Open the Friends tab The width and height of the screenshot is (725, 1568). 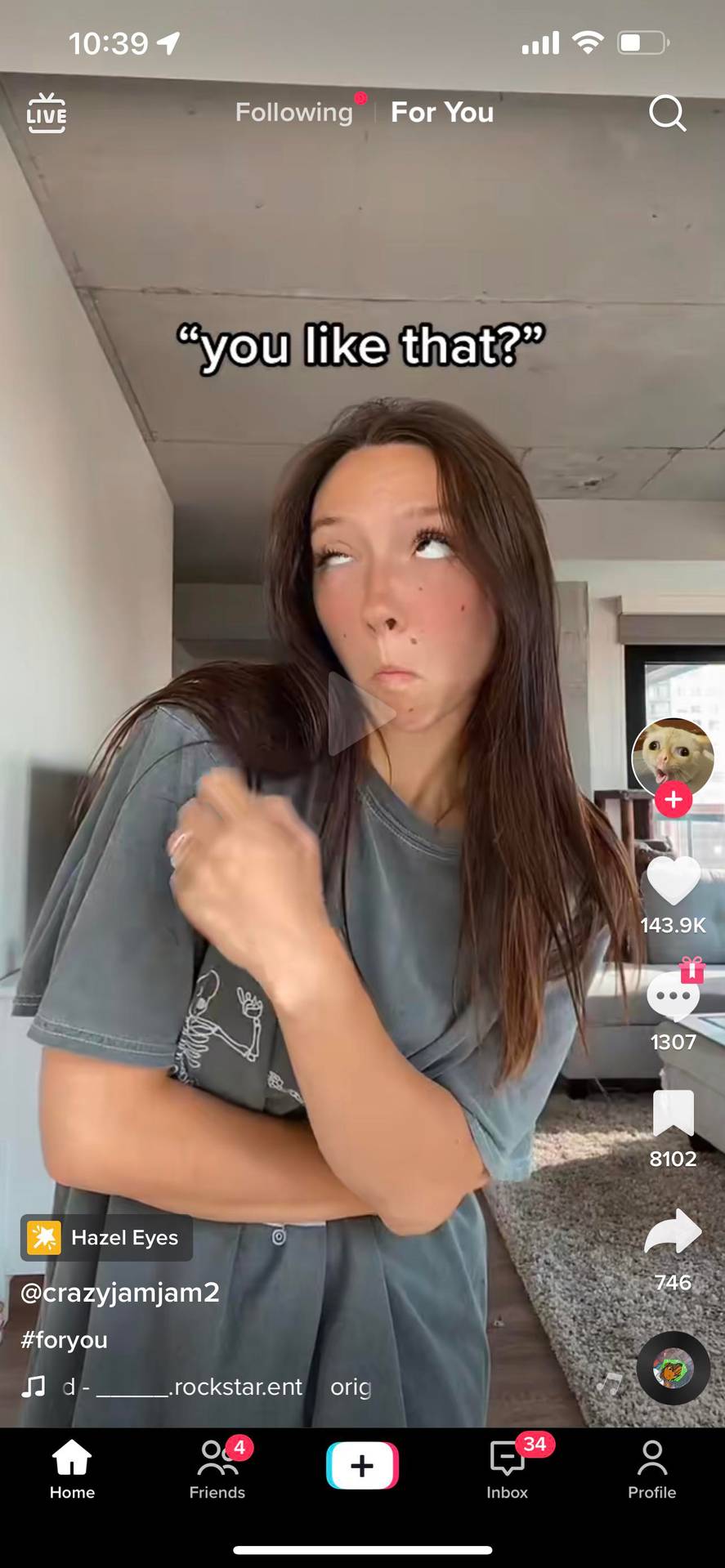coord(217,1470)
